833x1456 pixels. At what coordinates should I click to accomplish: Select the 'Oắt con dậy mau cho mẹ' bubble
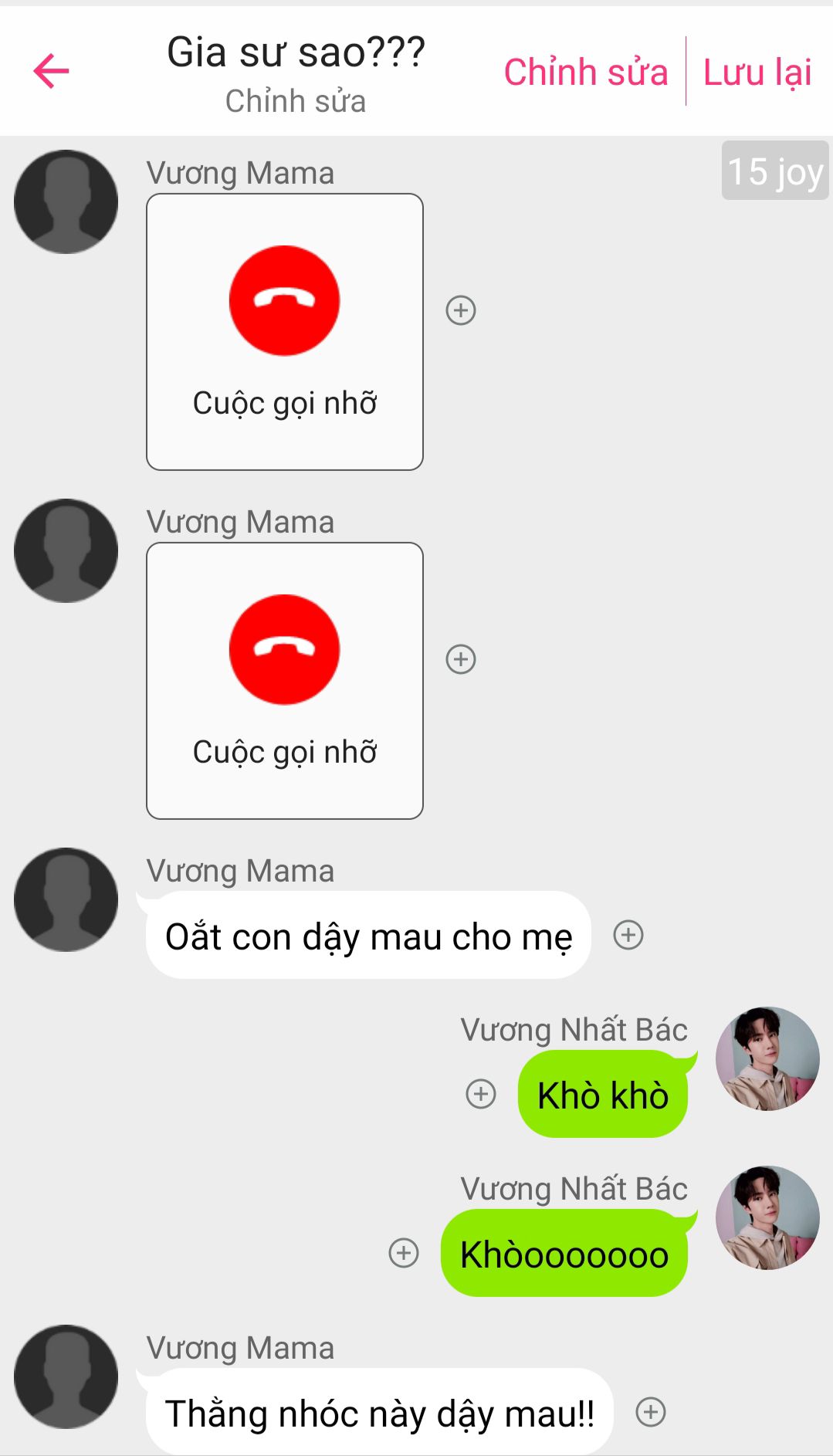(368, 936)
